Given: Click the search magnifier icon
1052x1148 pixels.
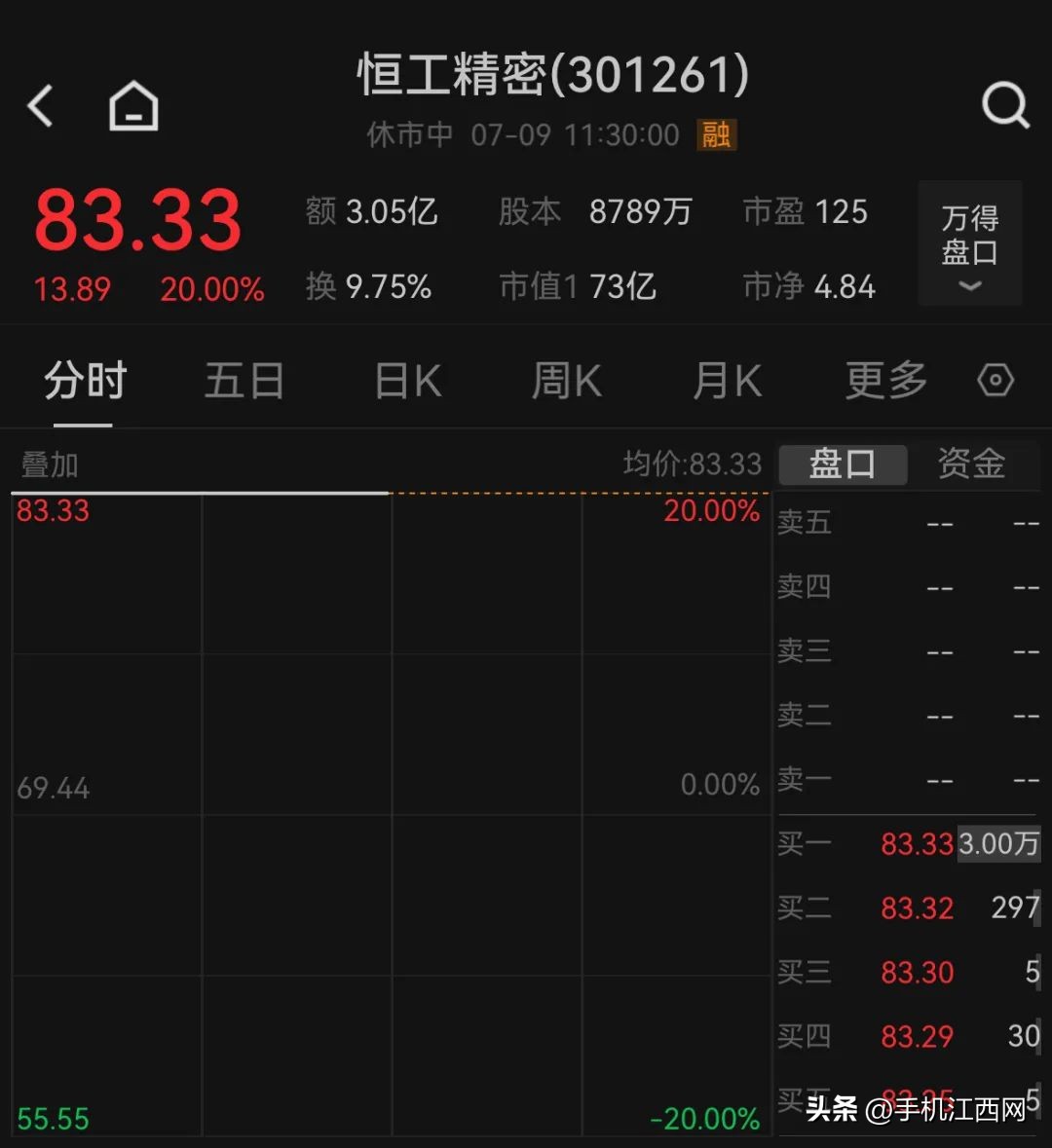Looking at the screenshot, I should tap(1006, 104).
